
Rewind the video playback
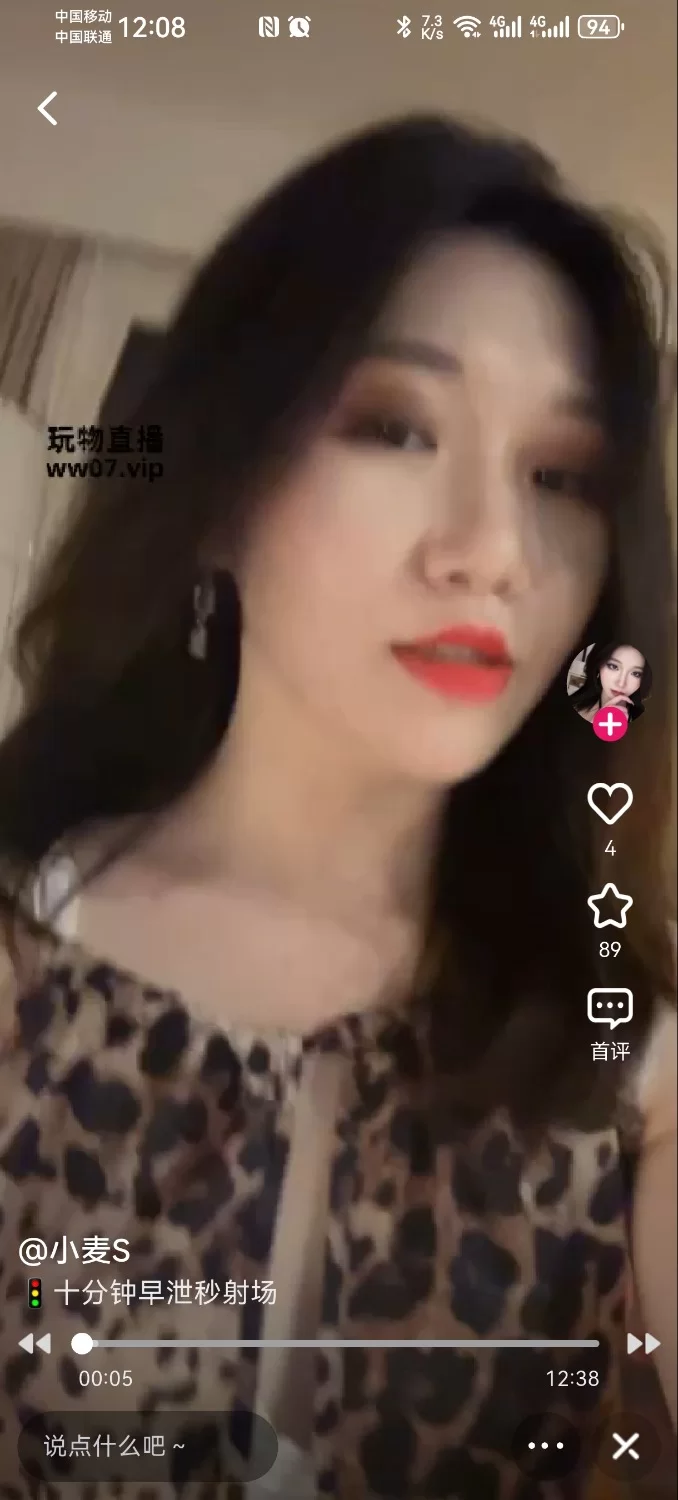tap(35, 1343)
